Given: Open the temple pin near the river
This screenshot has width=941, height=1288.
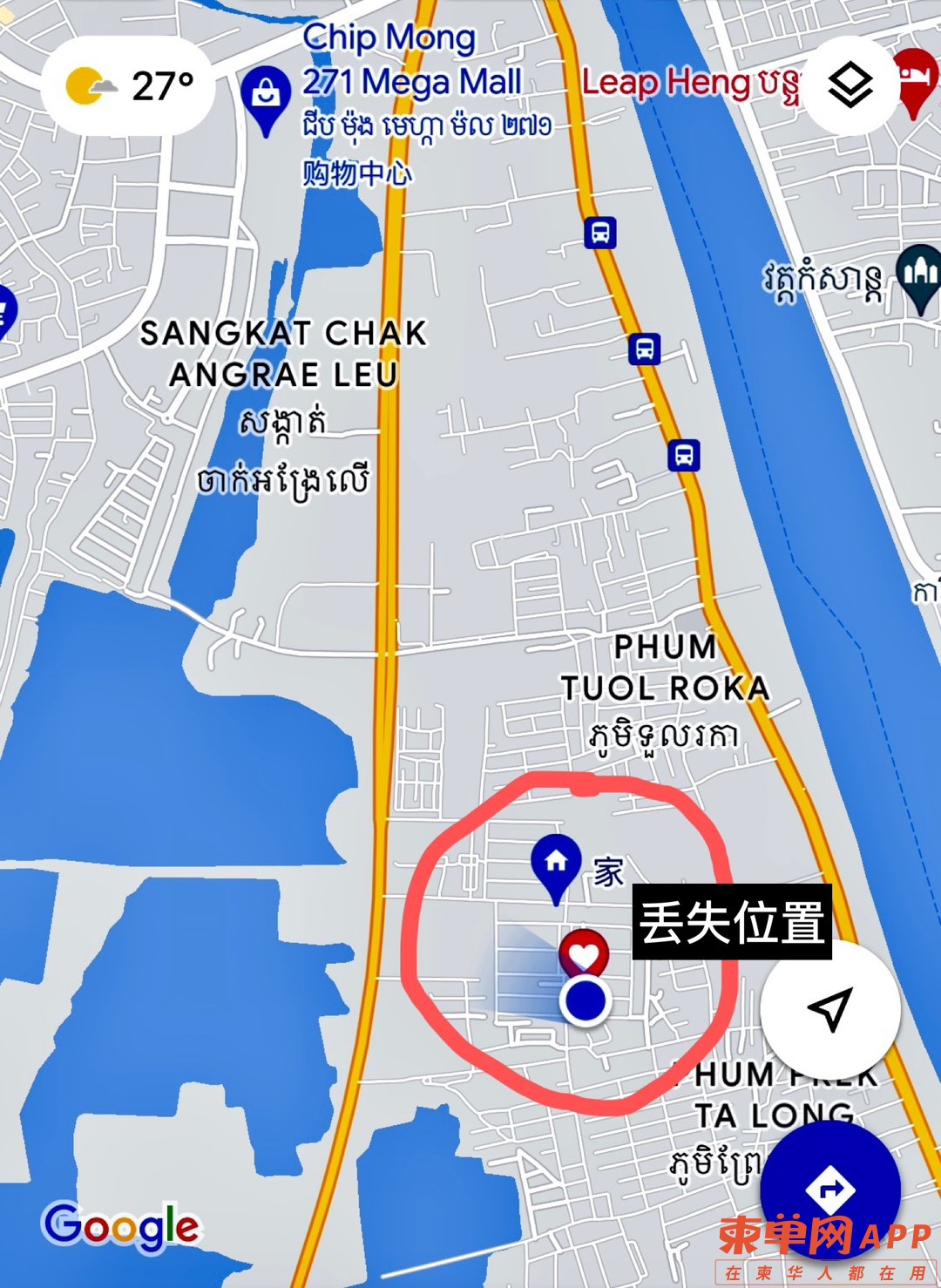Looking at the screenshot, I should point(920,275).
